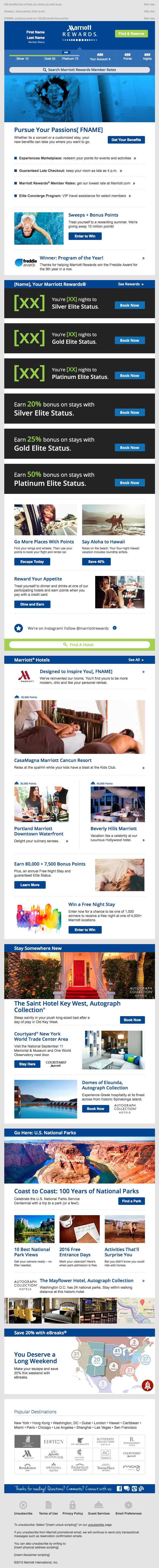Tap the Find & Reserve button
Viewport: 159px width, 1568px height.
tap(131, 33)
